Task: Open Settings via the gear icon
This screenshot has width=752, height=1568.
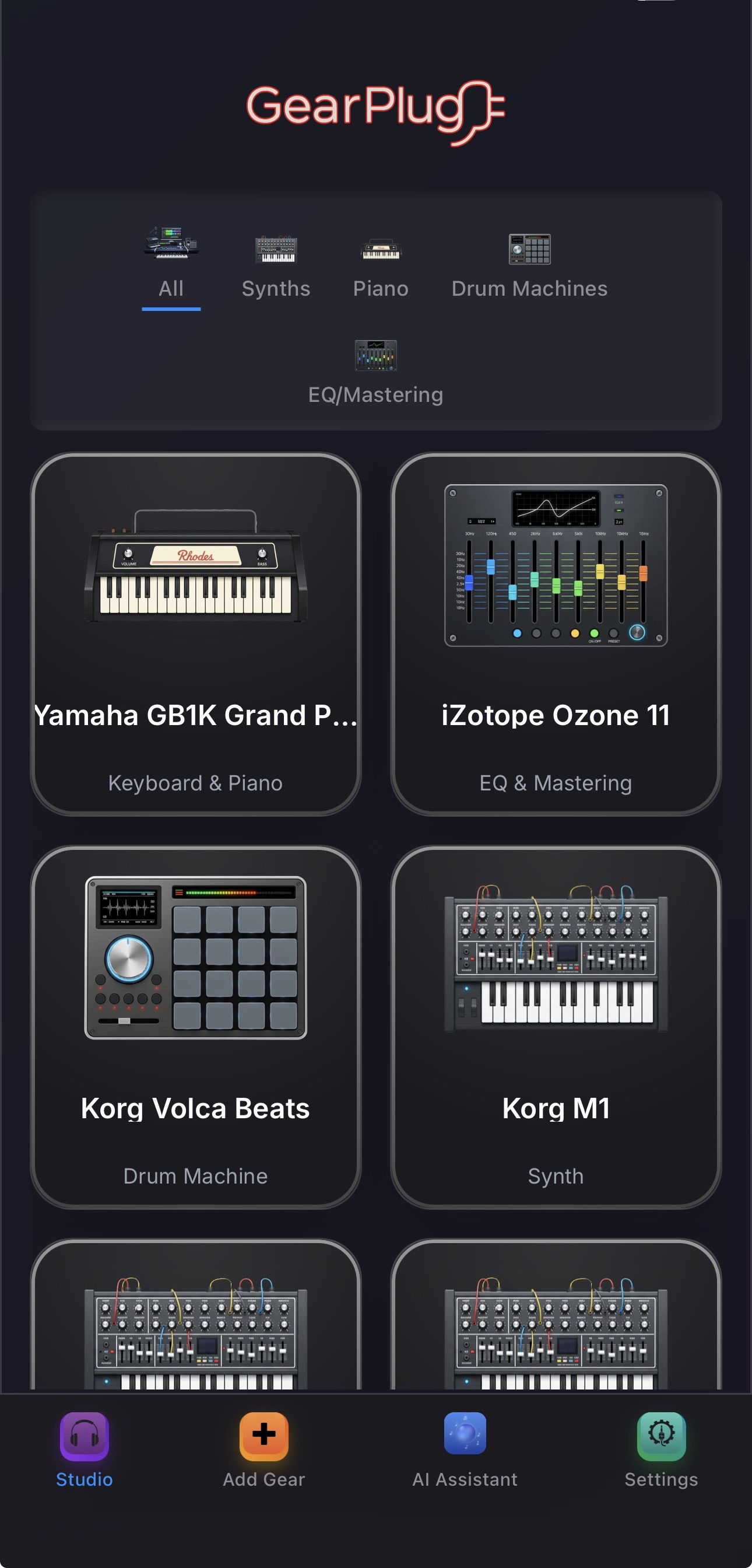Action: (x=660, y=1434)
